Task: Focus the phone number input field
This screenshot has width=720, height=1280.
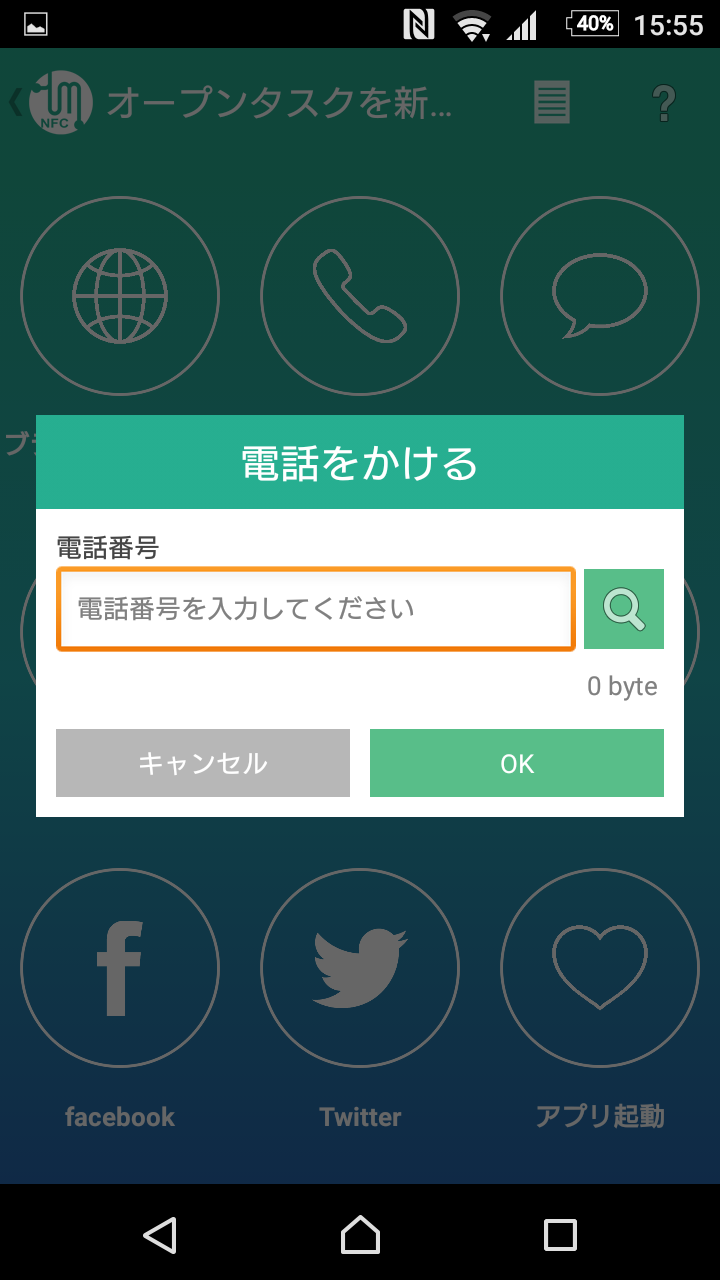Action: pos(315,609)
